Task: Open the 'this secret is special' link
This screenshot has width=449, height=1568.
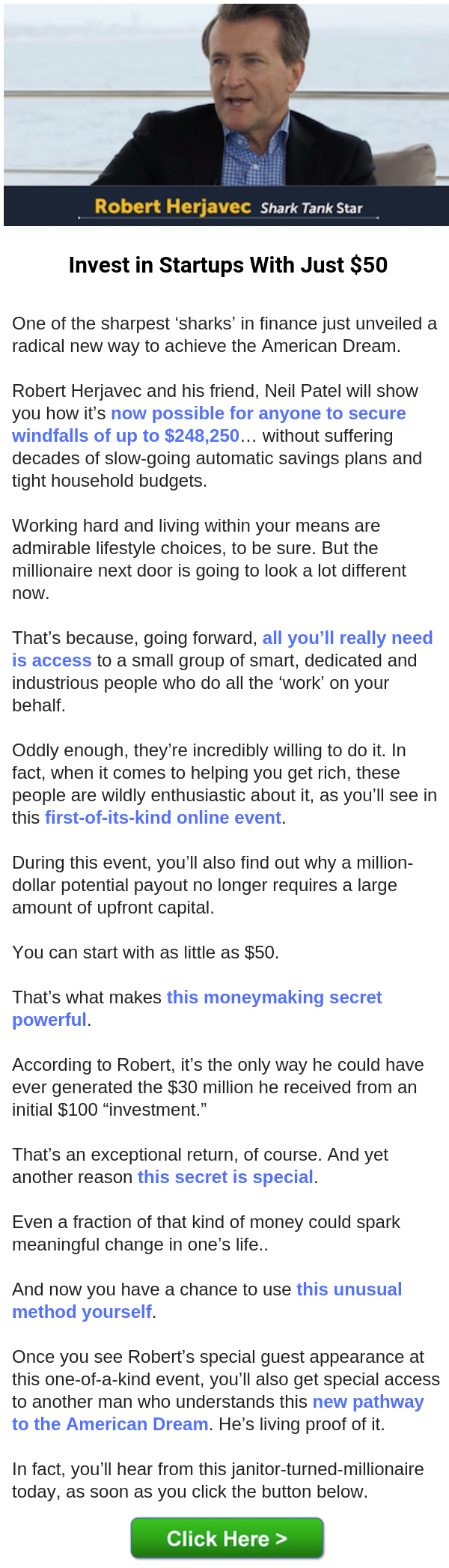Action: pos(225,1177)
